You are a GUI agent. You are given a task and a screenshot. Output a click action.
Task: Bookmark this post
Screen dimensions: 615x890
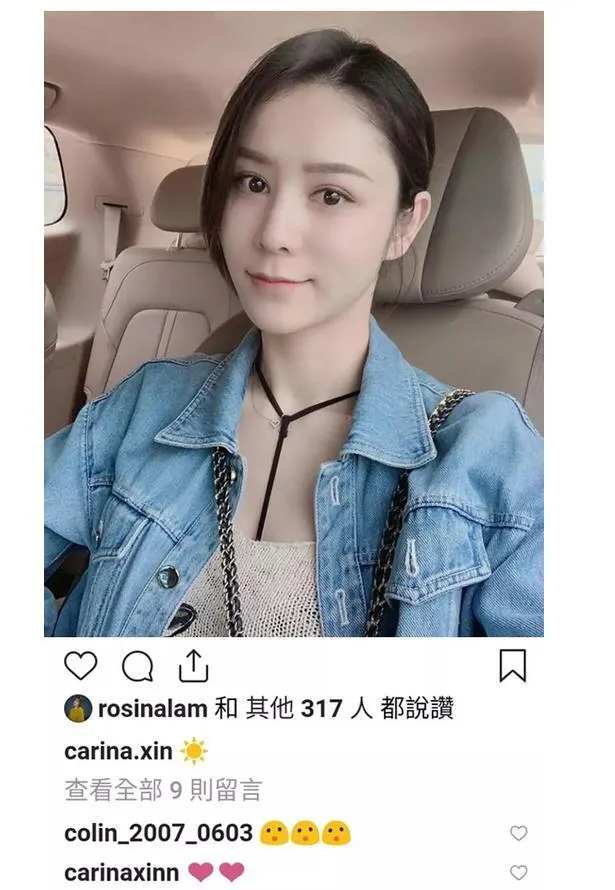click(513, 666)
